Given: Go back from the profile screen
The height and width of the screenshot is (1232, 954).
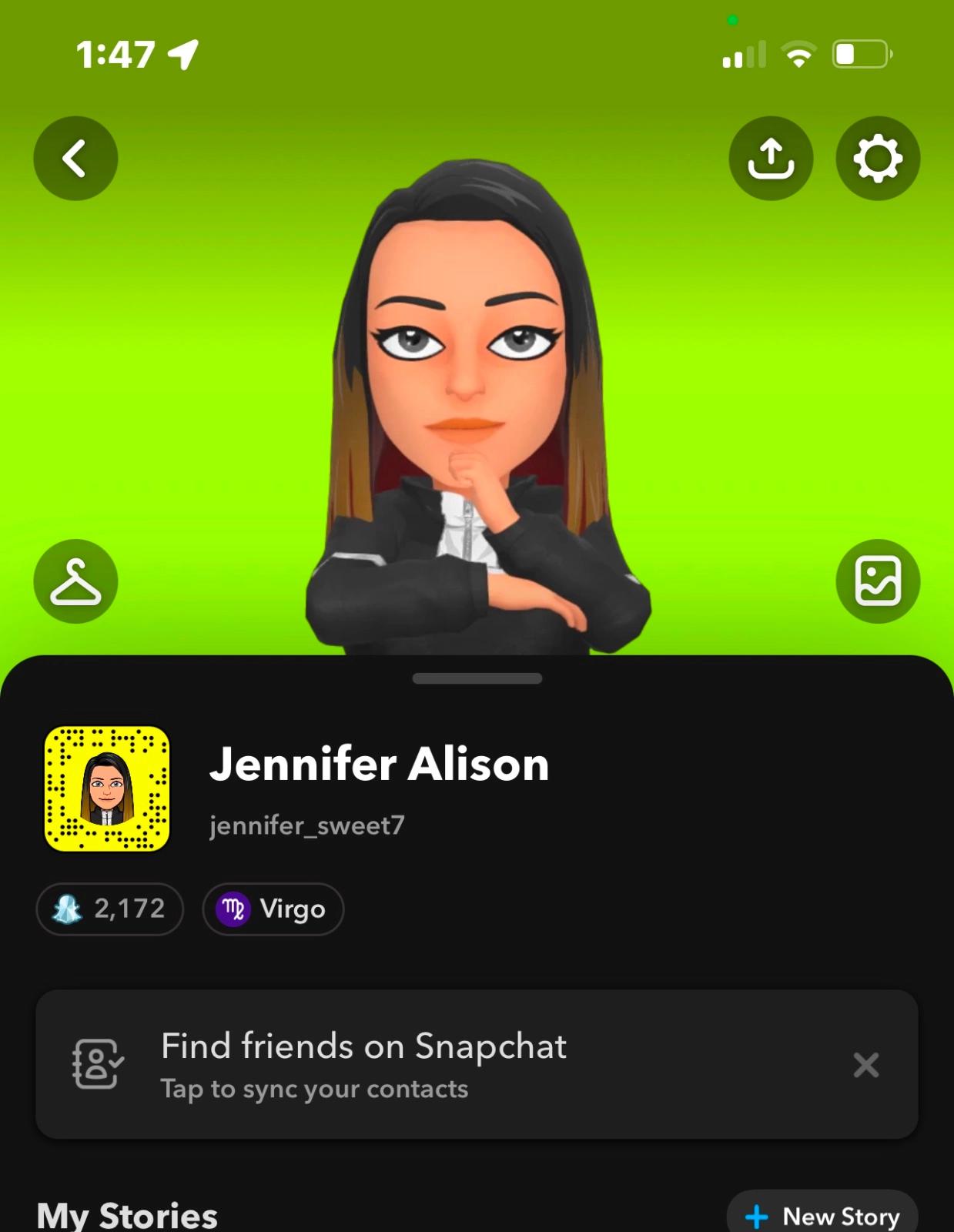Looking at the screenshot, I should (75, 159).
